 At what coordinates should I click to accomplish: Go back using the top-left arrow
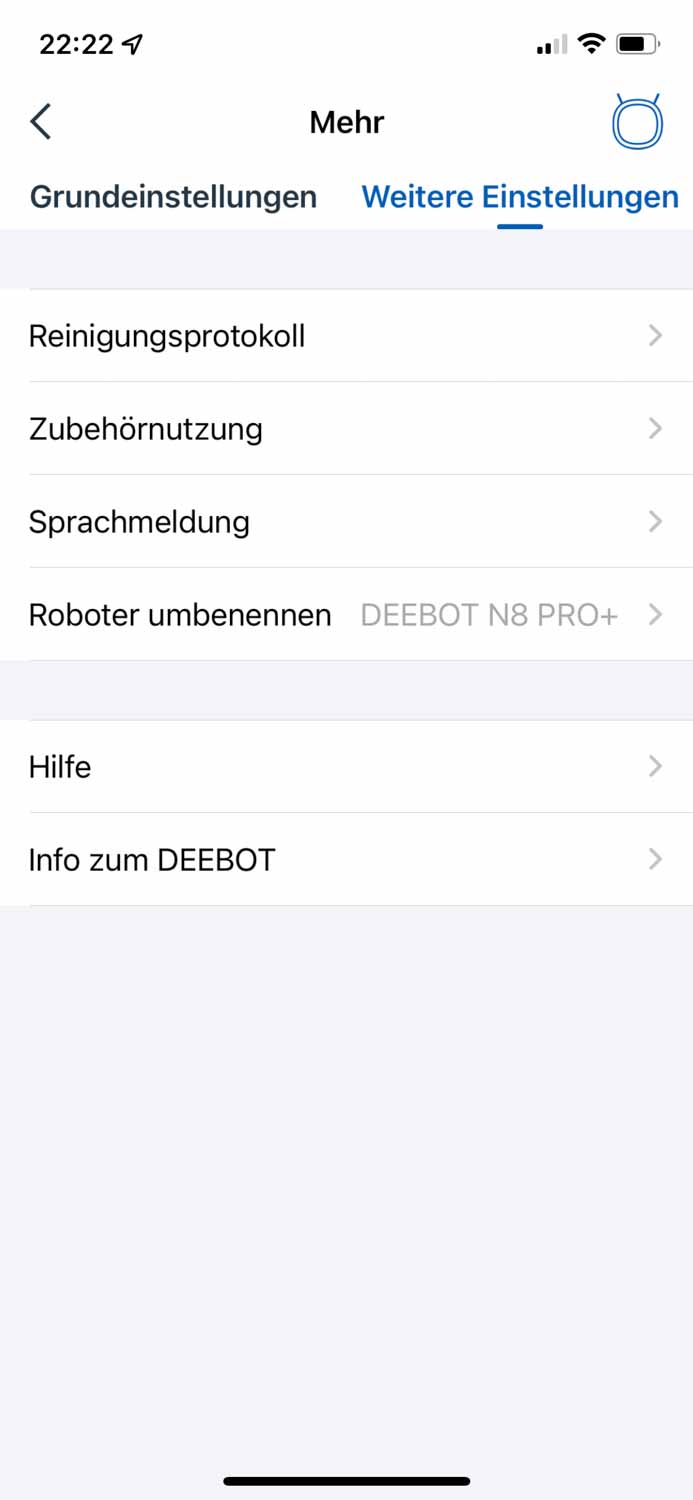point(41,122)
